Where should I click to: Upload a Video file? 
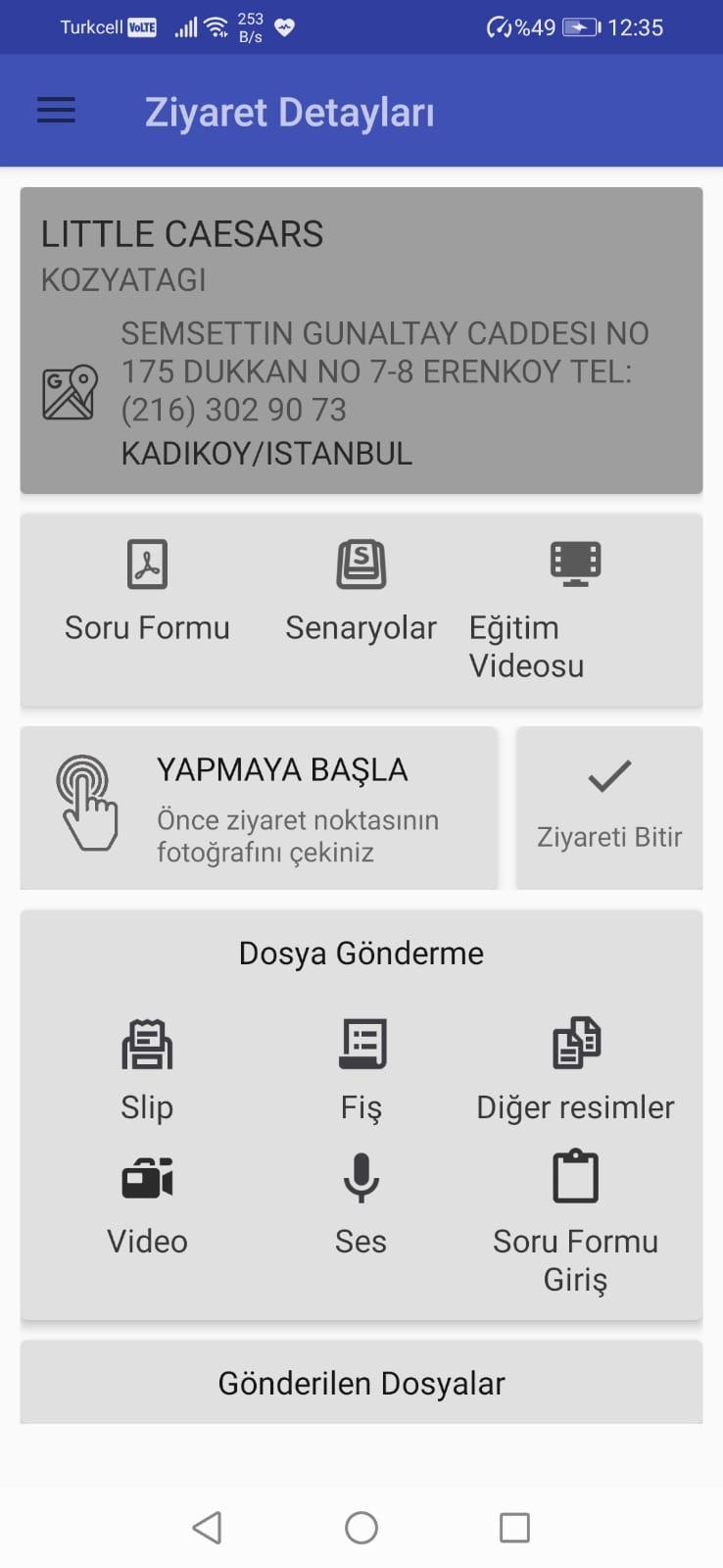147,1205
